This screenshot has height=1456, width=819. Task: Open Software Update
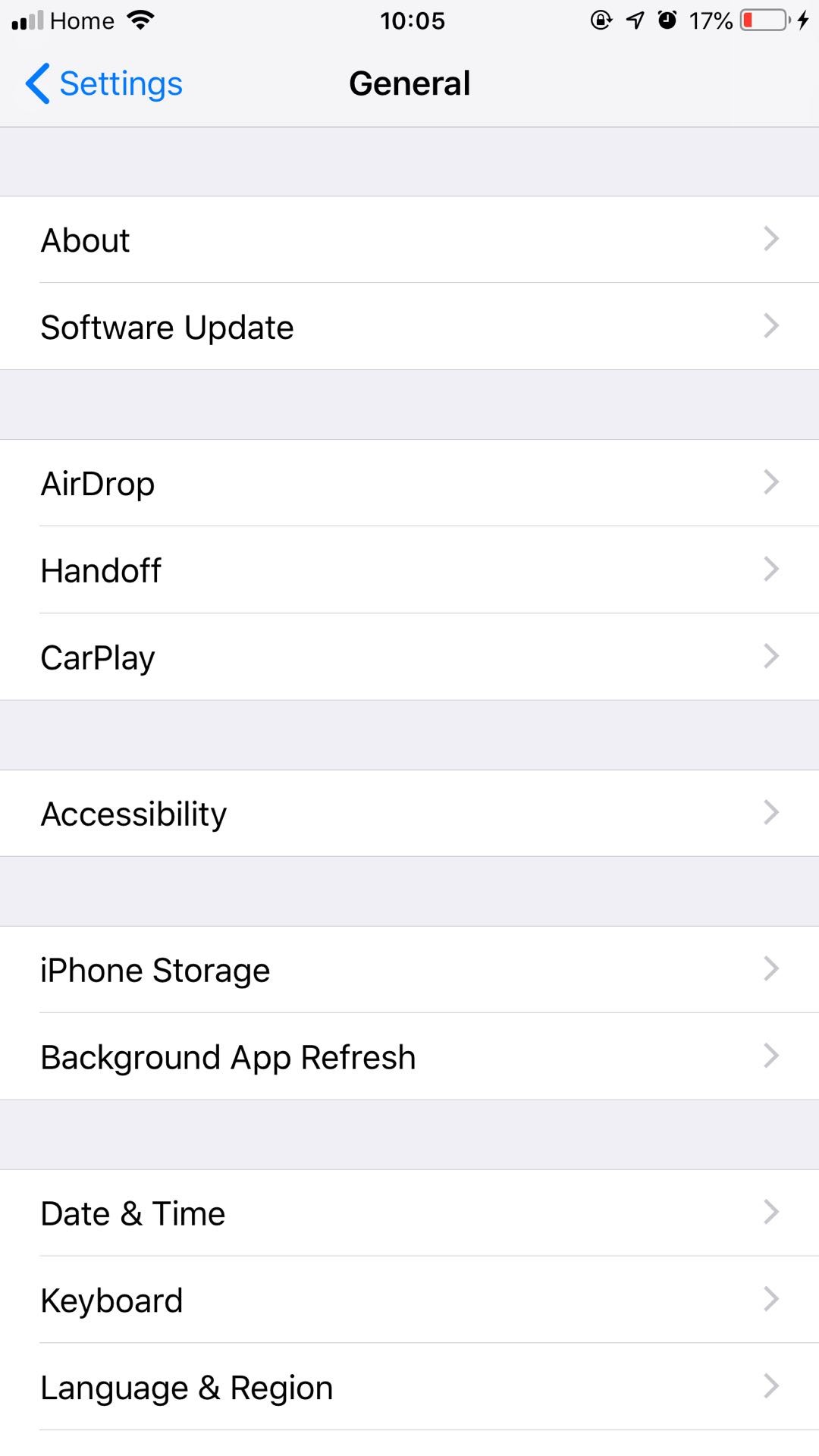tap(409, 328)
